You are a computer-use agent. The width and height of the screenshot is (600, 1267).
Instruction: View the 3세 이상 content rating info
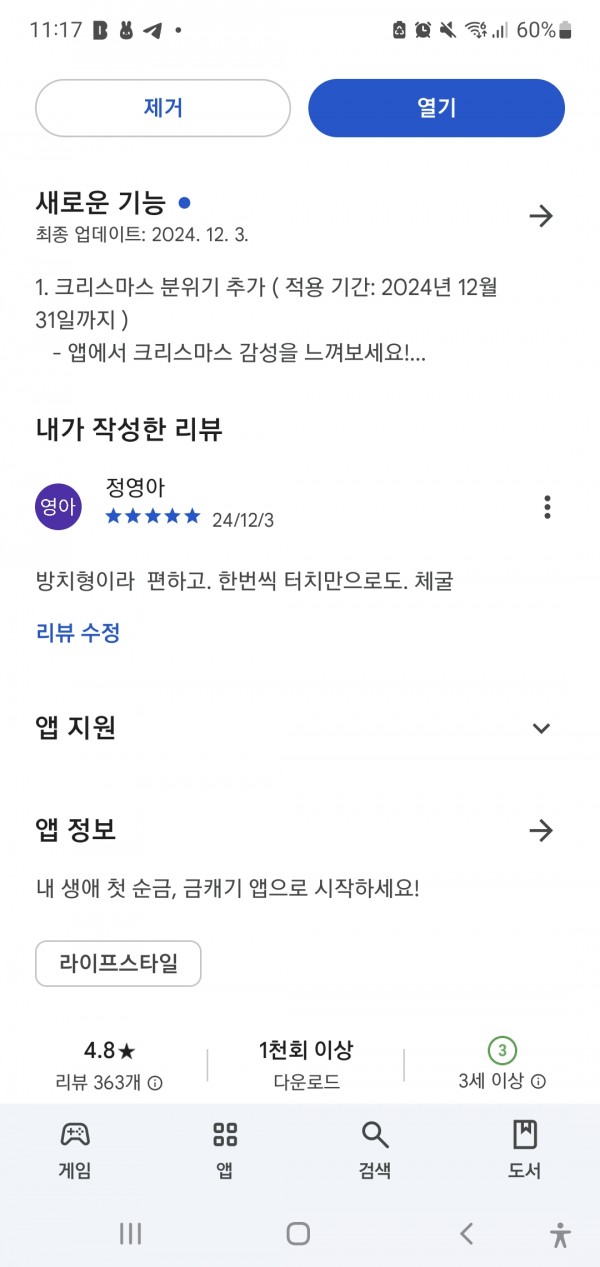click(x=539, y=1081)
